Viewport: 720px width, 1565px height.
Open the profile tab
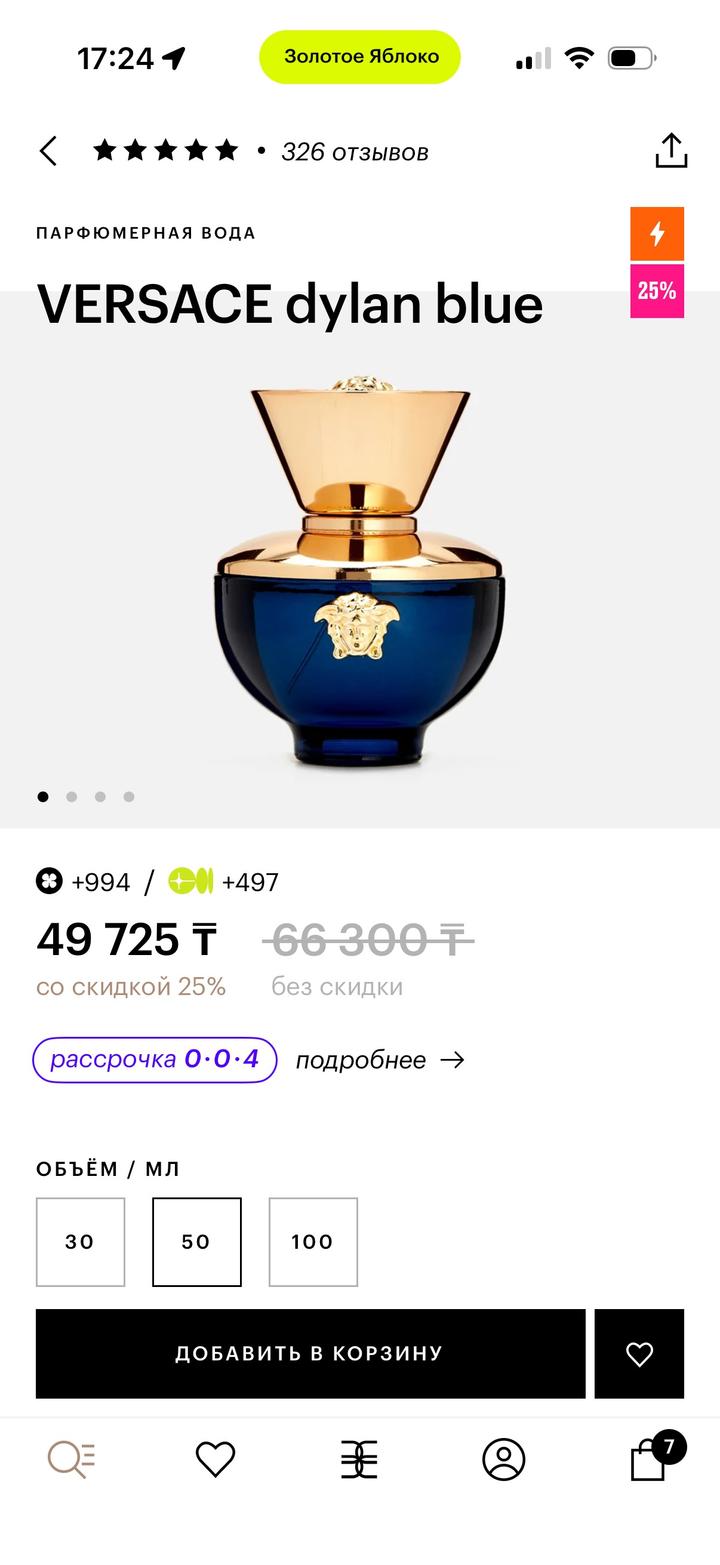tap(503, 1460)
